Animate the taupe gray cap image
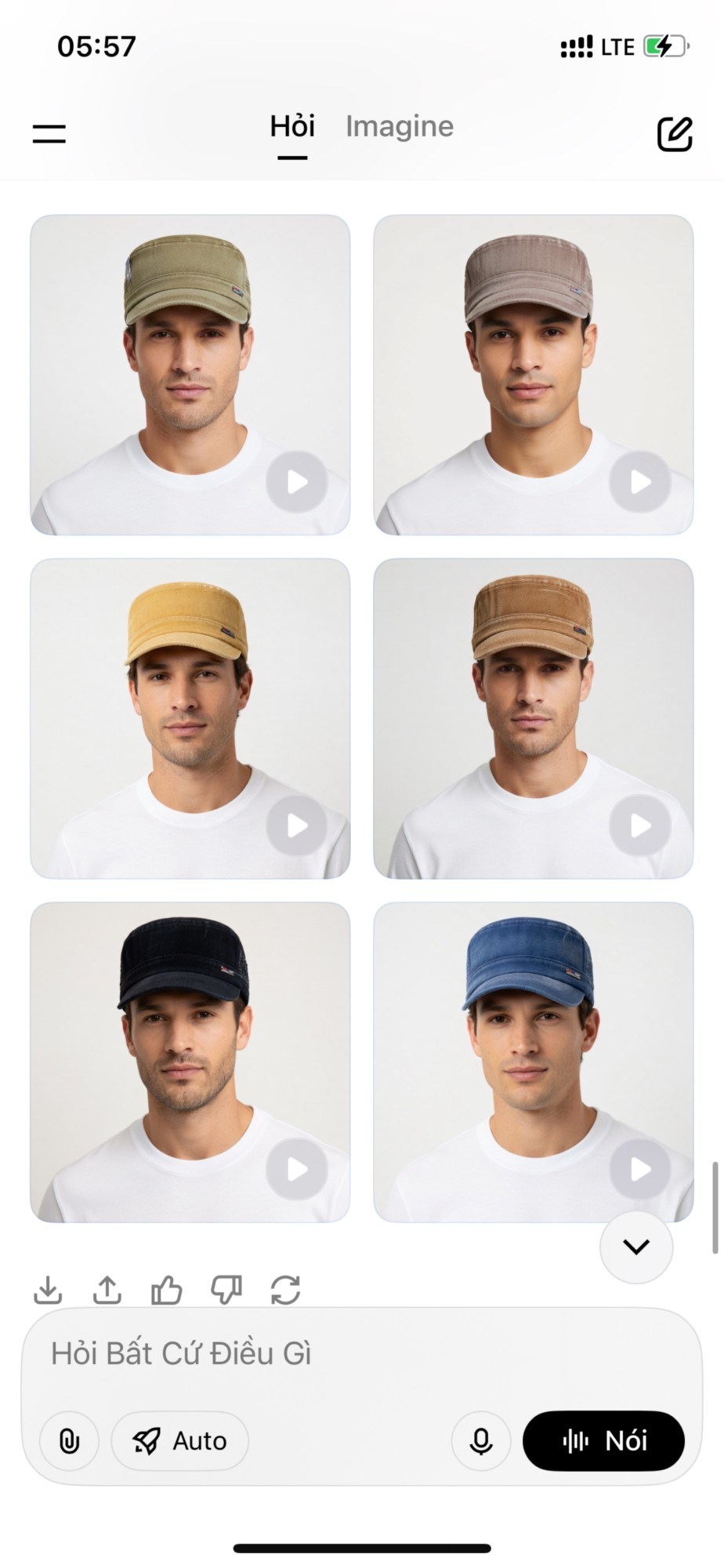This screenshot has width=724, height=1568. (640, 482)
